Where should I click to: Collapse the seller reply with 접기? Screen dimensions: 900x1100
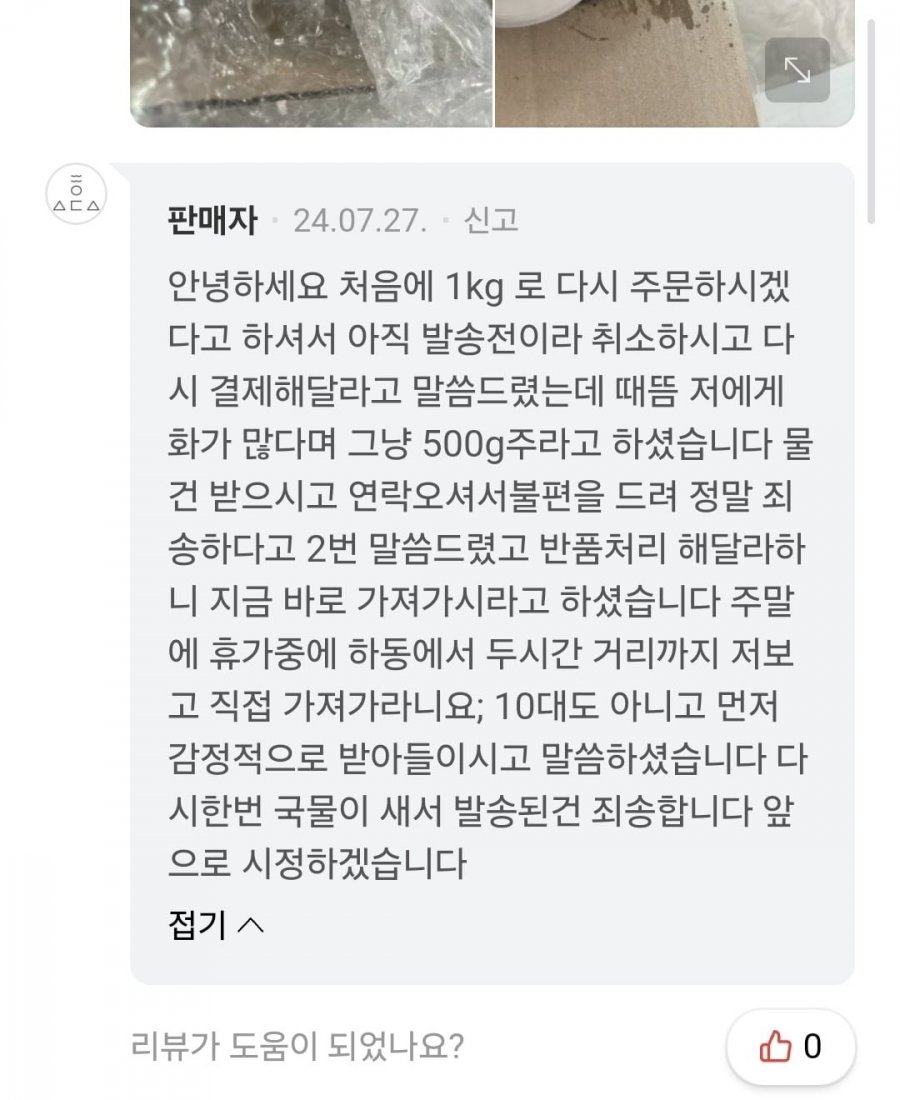click(x=216, y=925)
